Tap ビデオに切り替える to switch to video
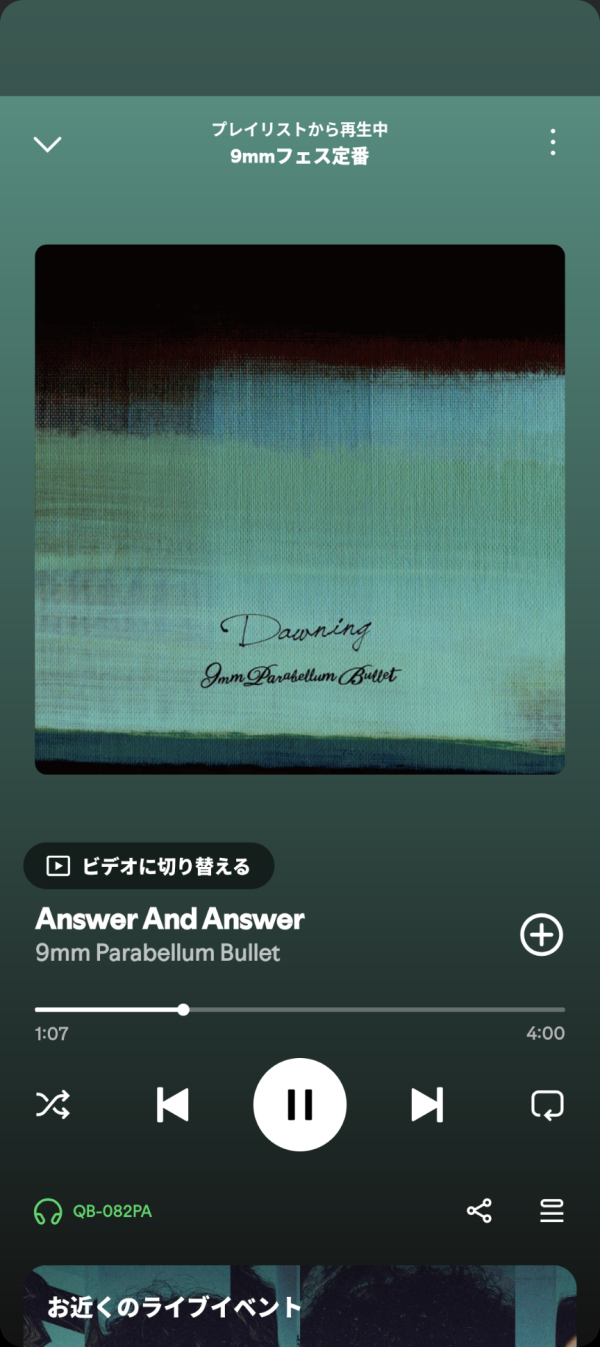Image resolution: width=600 pixels, height=1347 pixels. pyautogui.click(x=149, y=866)
